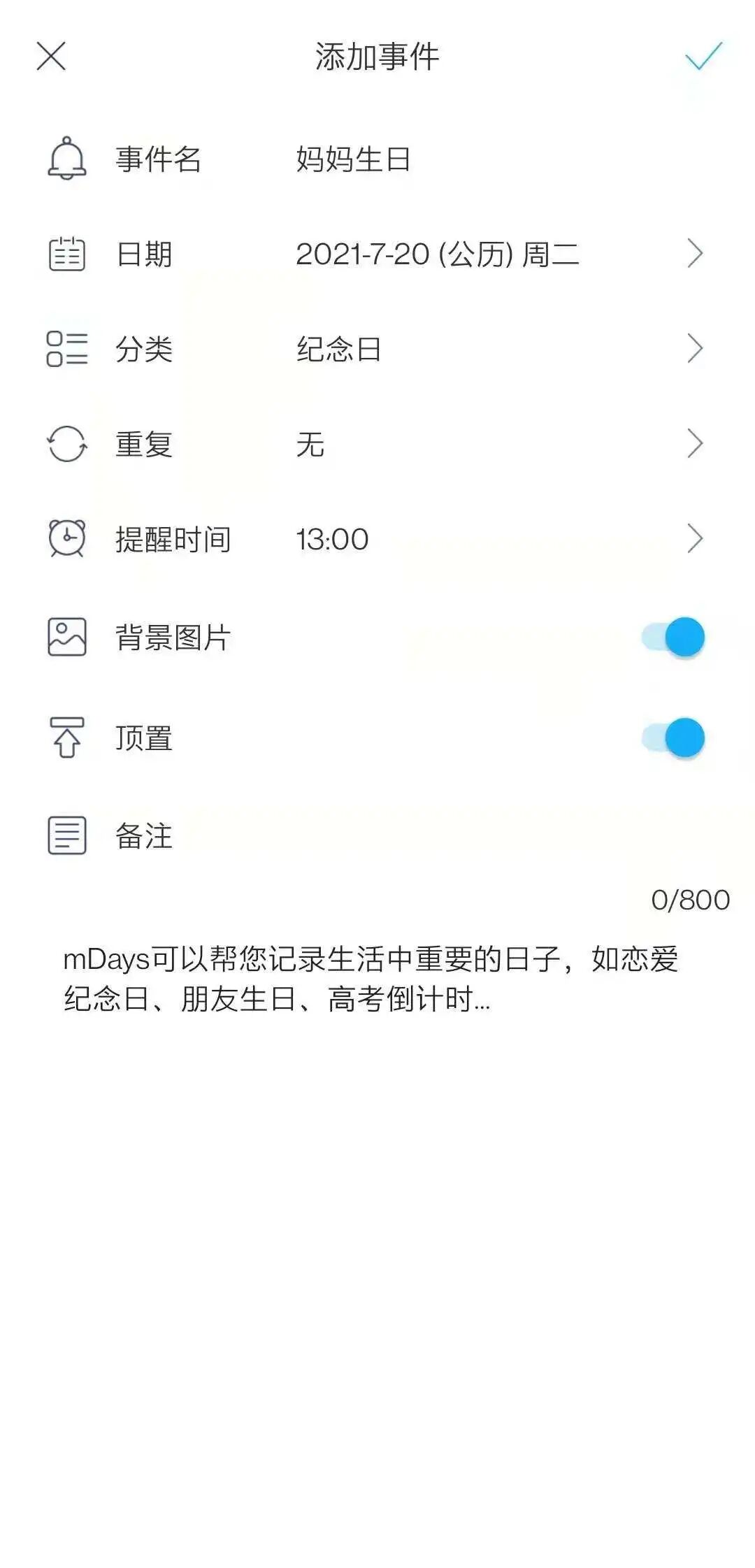
Task: Set the 提醒时间 reminder time
Action: click(377, 539)
